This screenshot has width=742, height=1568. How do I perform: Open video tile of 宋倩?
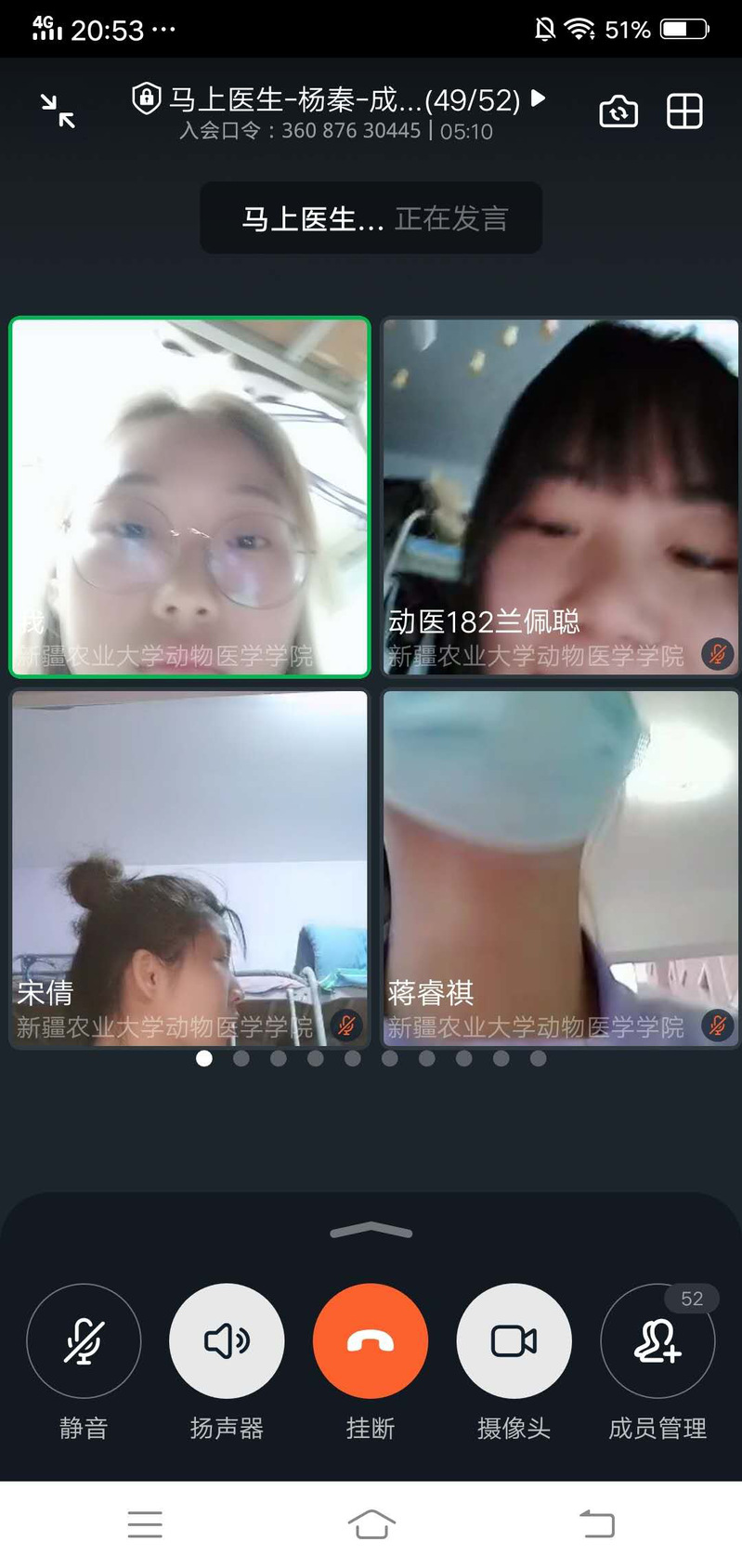pyautogui.click(x=189, y=869)
